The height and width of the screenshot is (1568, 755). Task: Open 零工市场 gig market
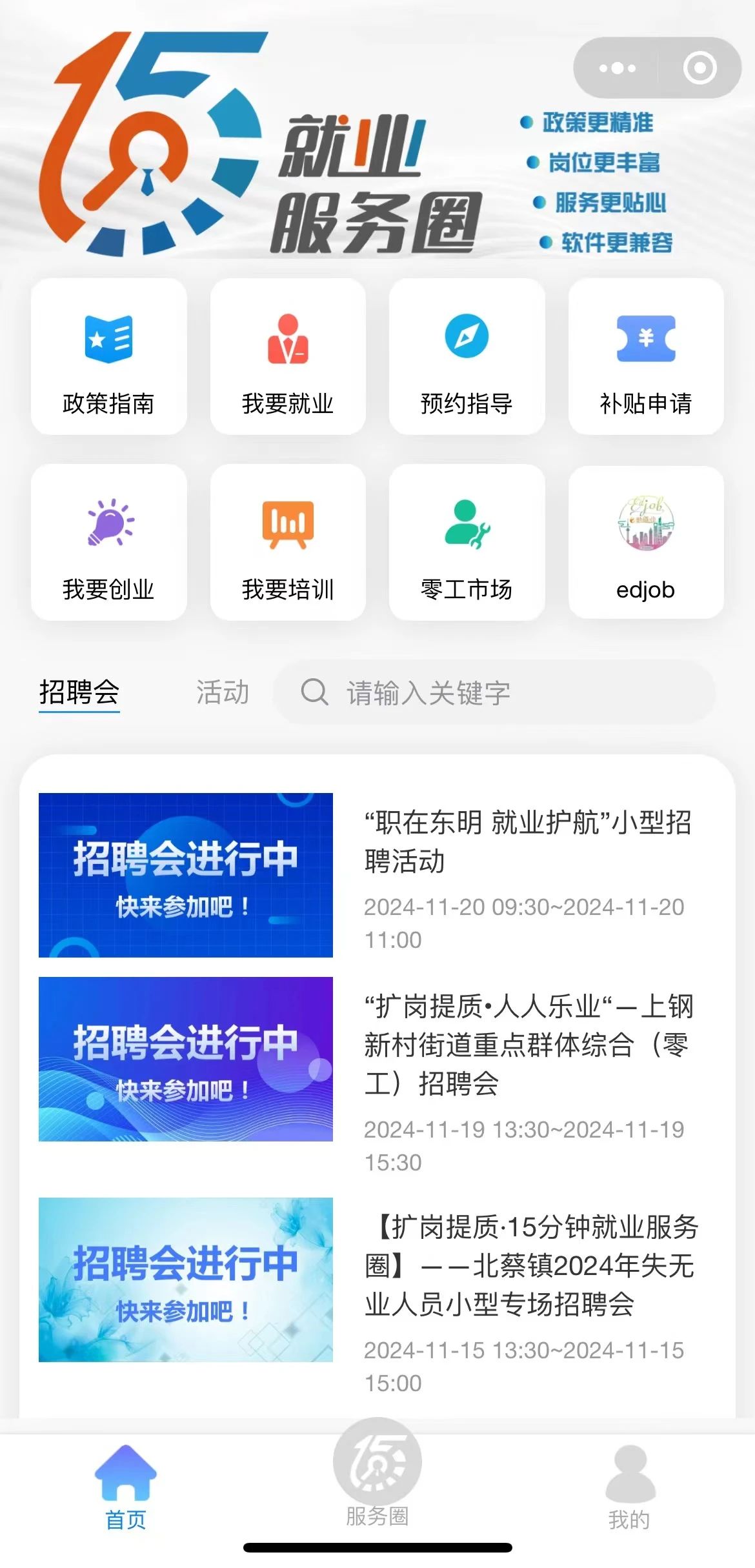coord(467,543)
